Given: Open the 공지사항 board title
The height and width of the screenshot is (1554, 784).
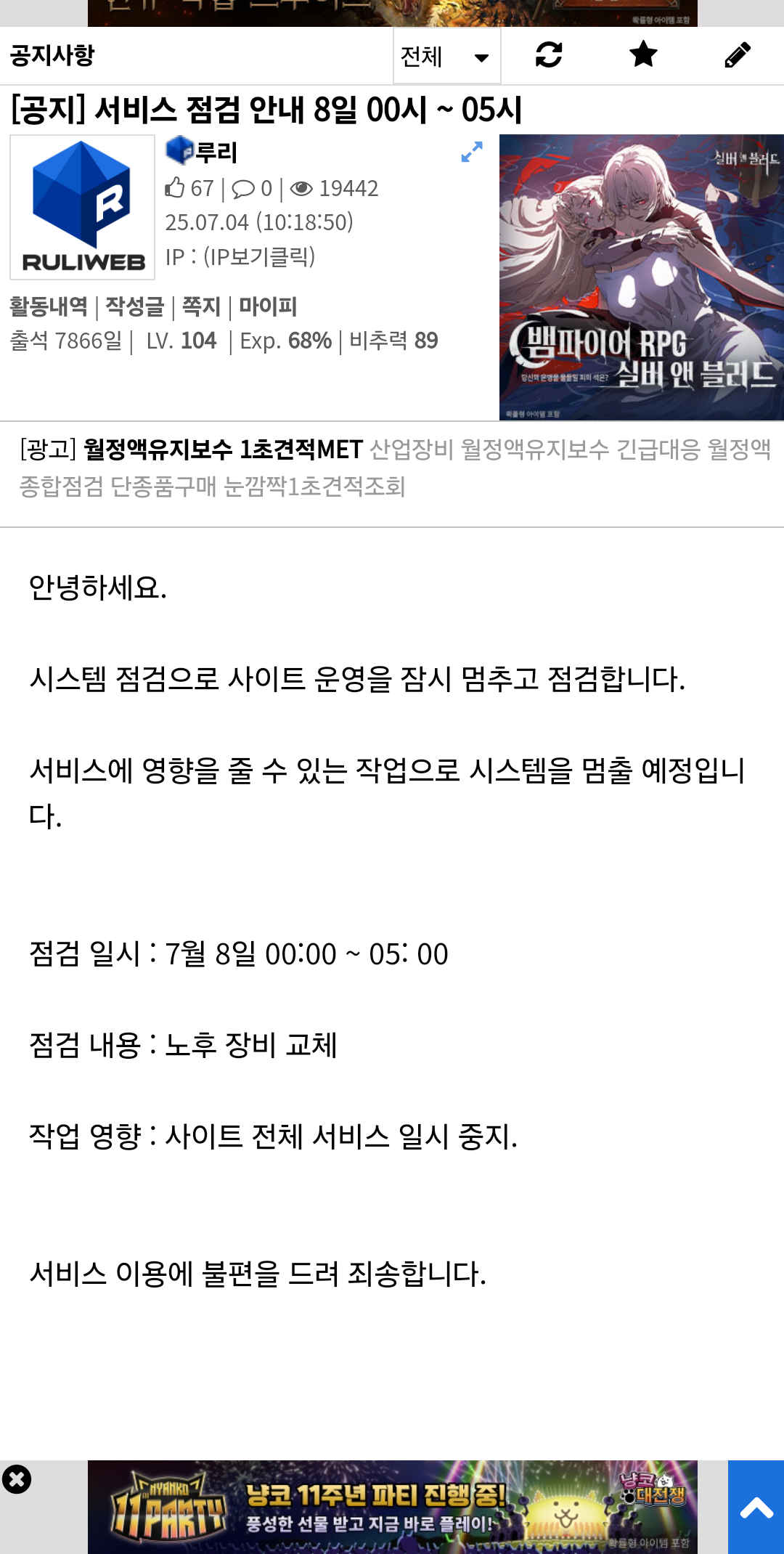Looking at the screenshot, I should (52, 55).
